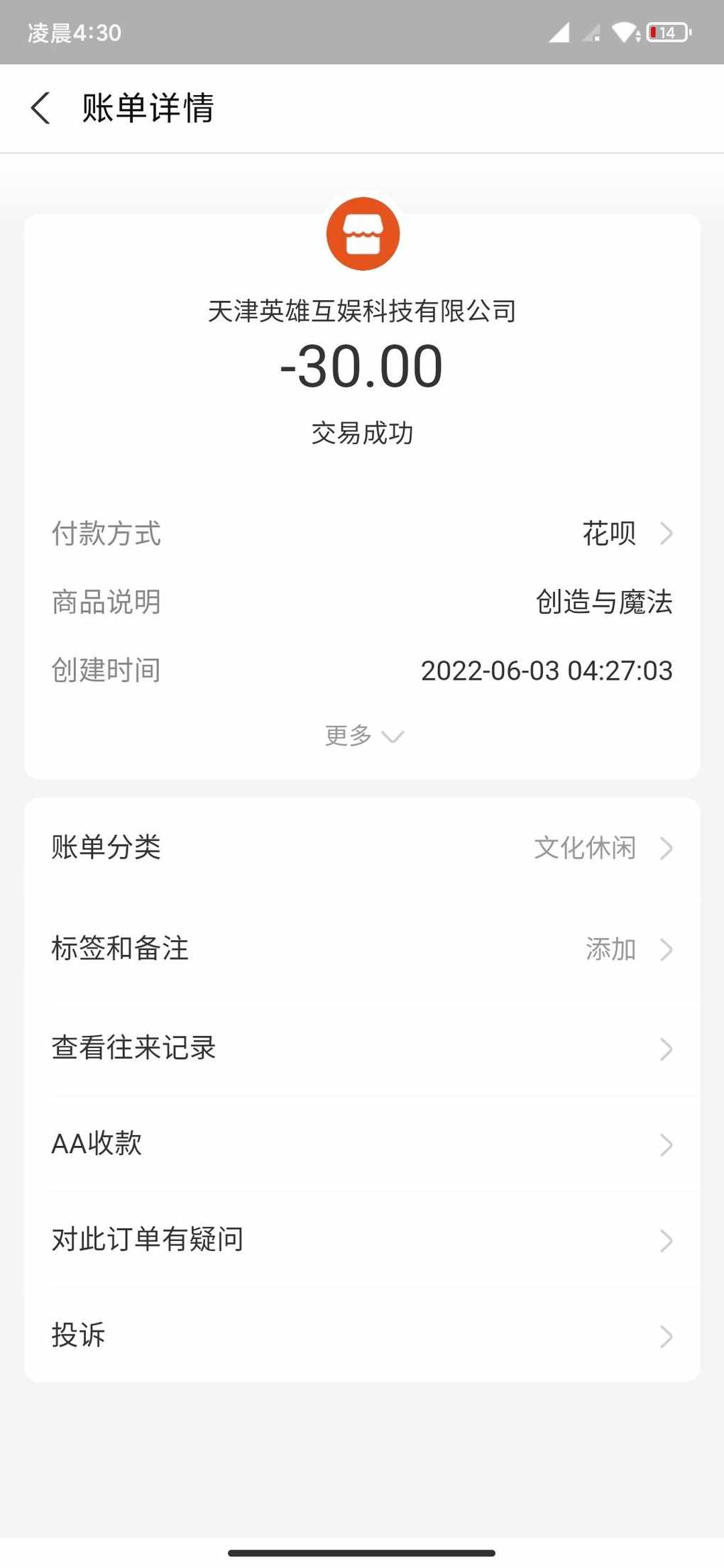Expand 更多 transaction details

coord(363,736)
